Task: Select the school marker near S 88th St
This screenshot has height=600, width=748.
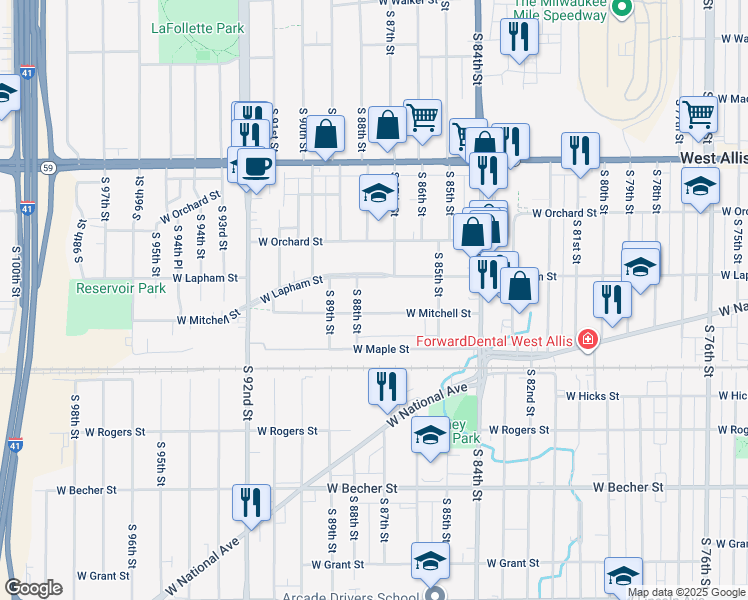Action: [x=379, y=192]
